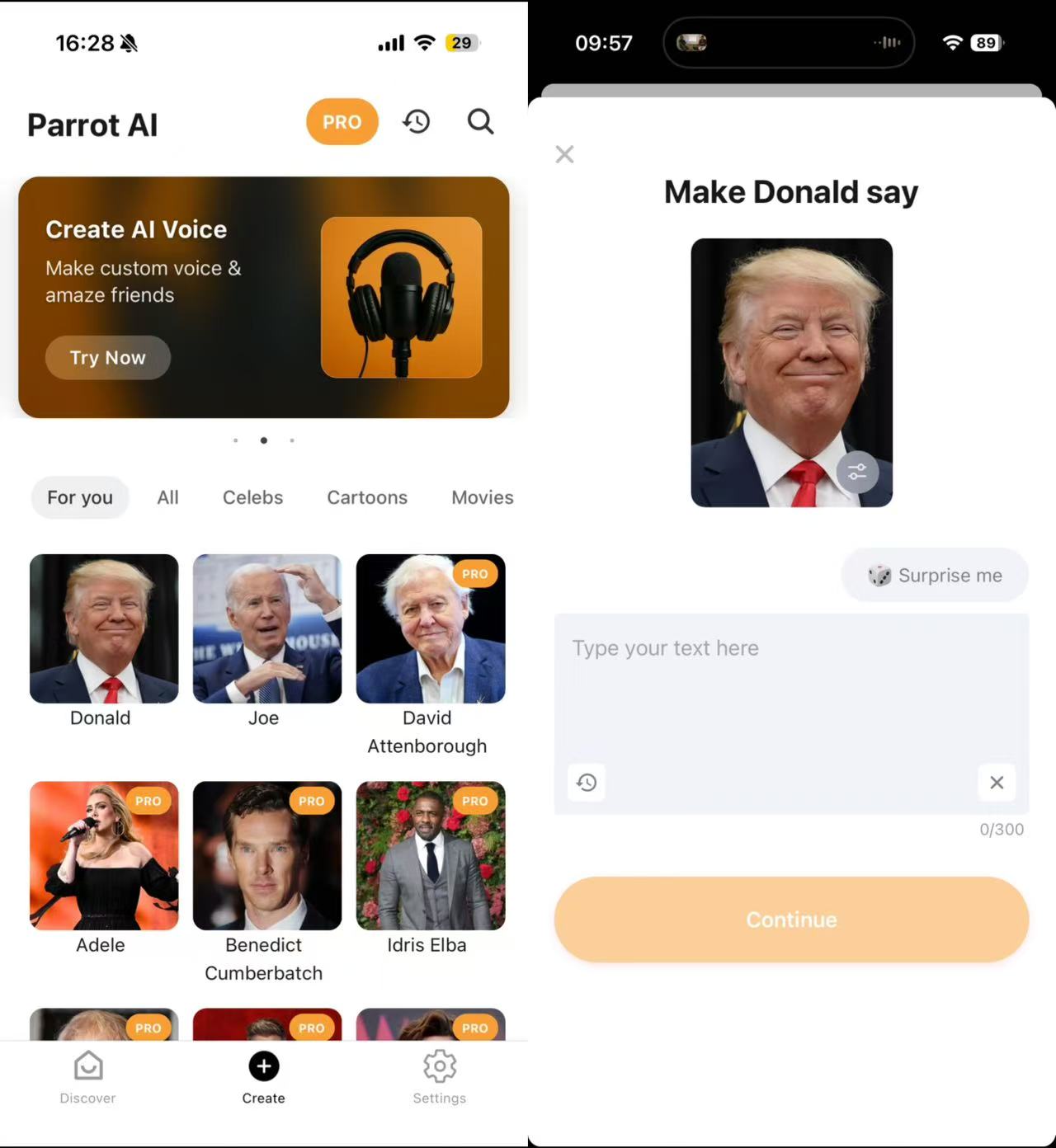
Task: Open voice adjustment sliders icon on portrait
Action: 857,472
